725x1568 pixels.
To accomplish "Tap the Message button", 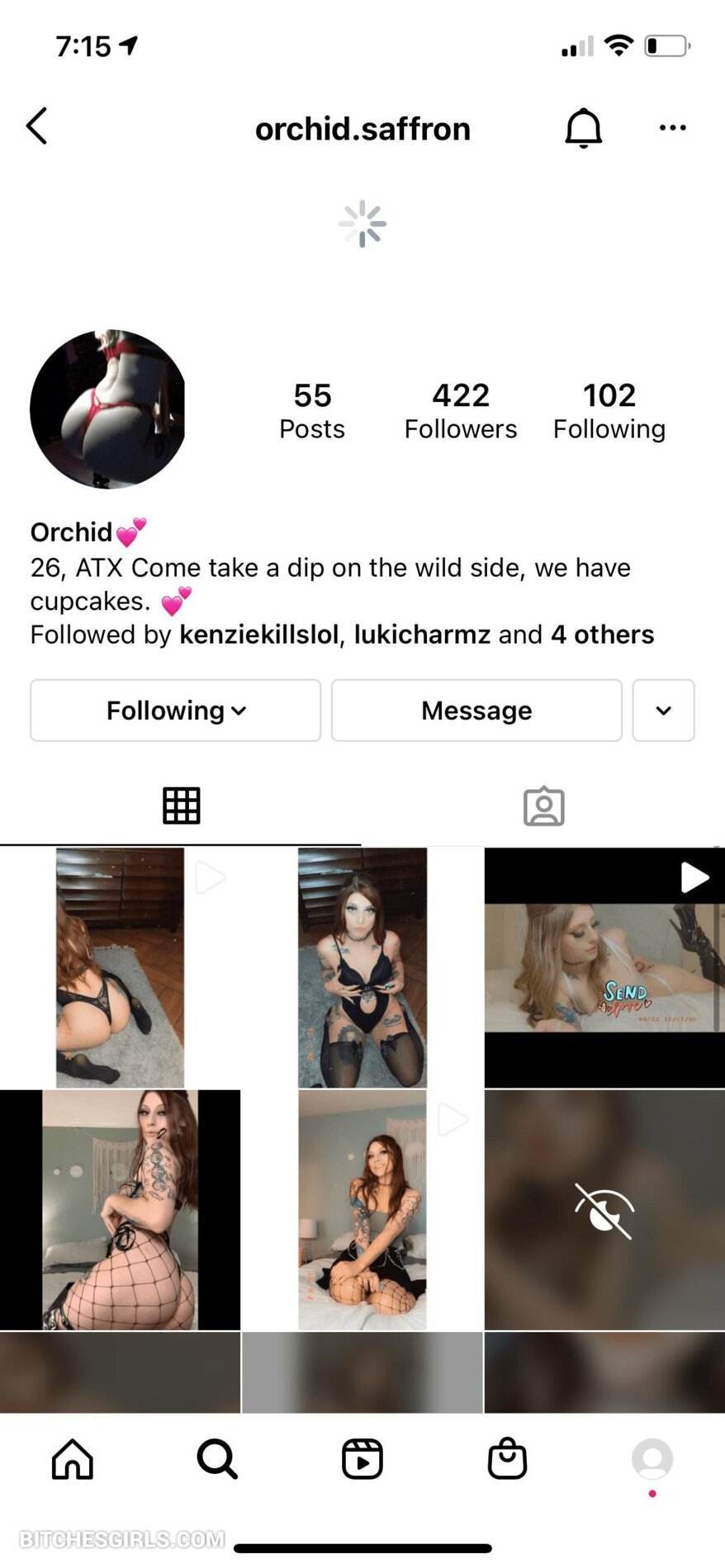I will (x=476, y=711).
